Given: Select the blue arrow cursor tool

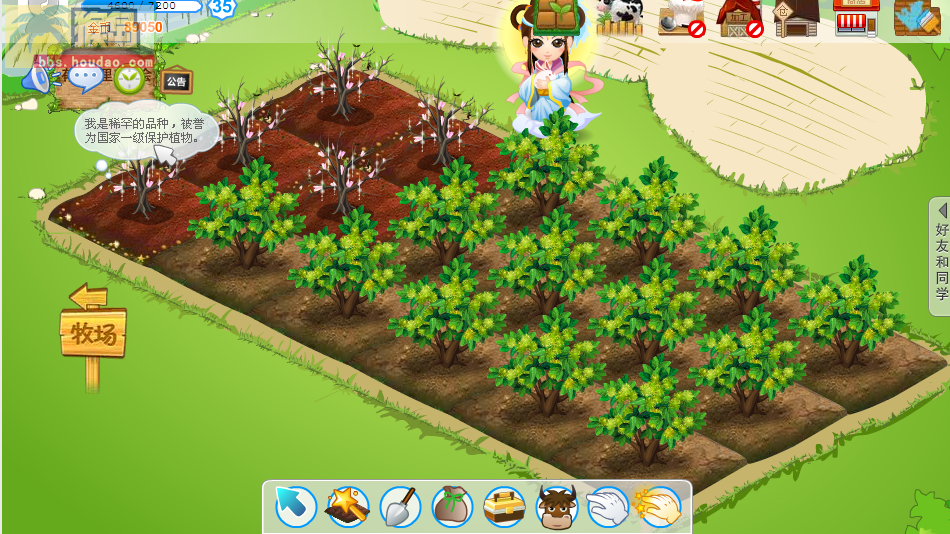Looking at the screenshot, I should (x=295, y=507).
